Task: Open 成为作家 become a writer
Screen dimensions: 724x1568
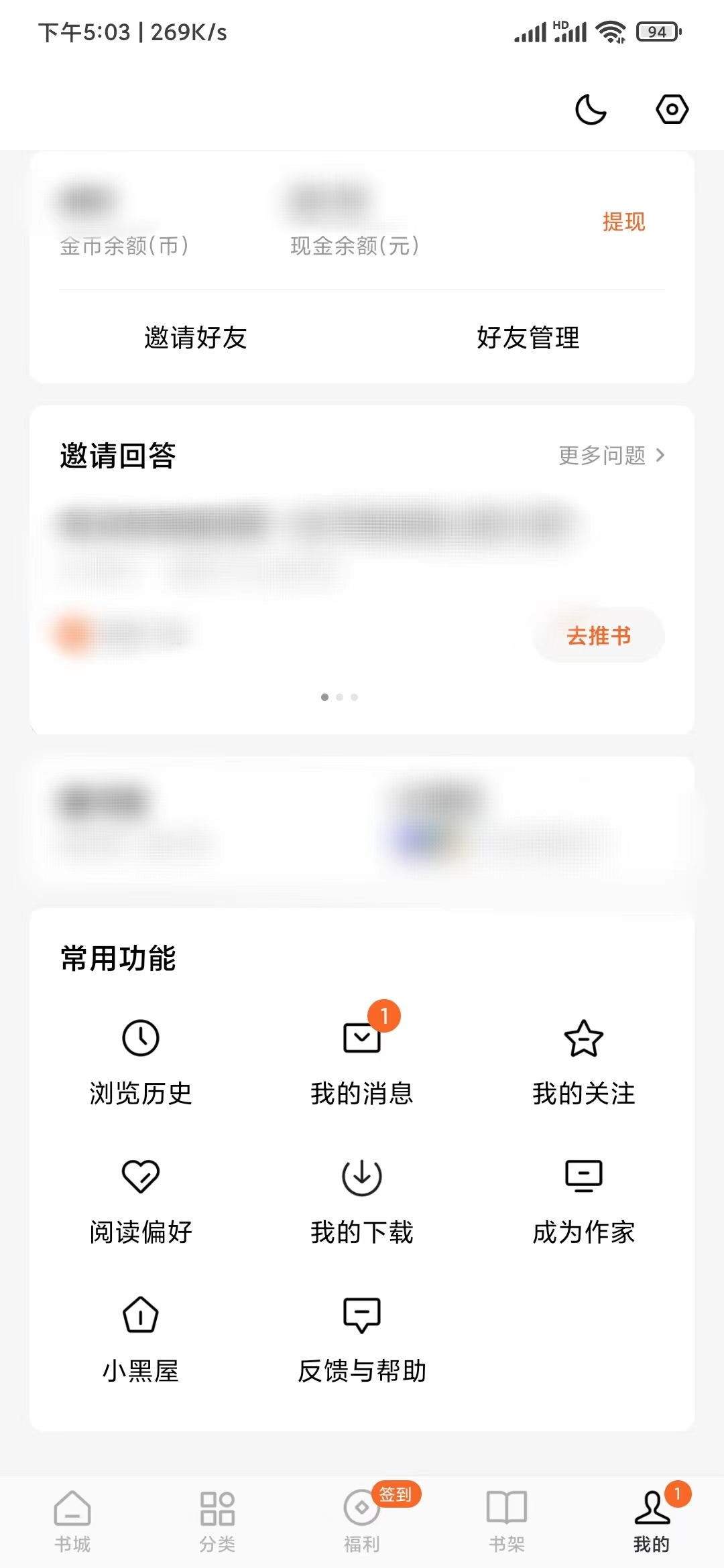Action: tap(583, 1199)
